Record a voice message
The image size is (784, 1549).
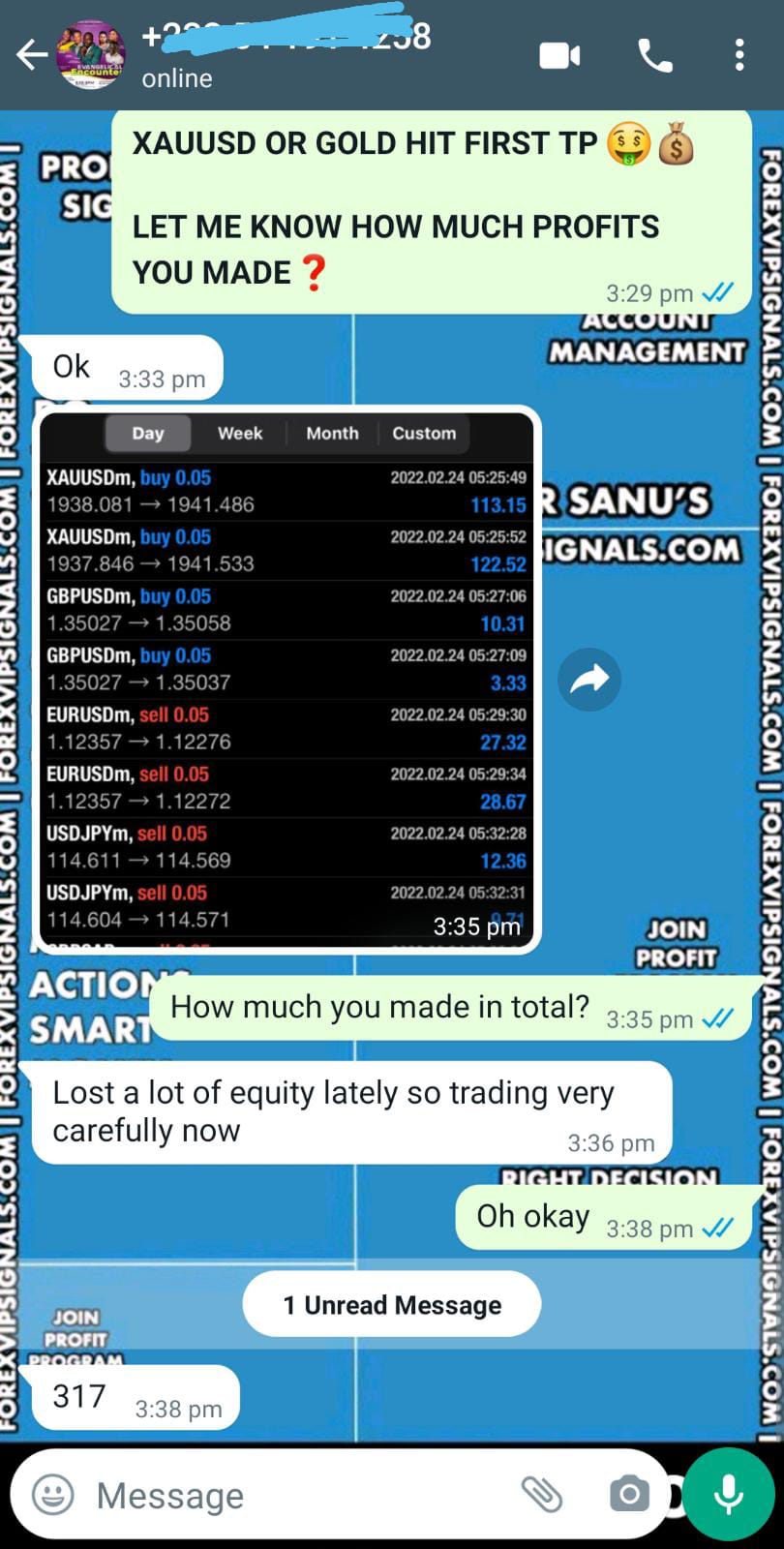(728, 1495)
